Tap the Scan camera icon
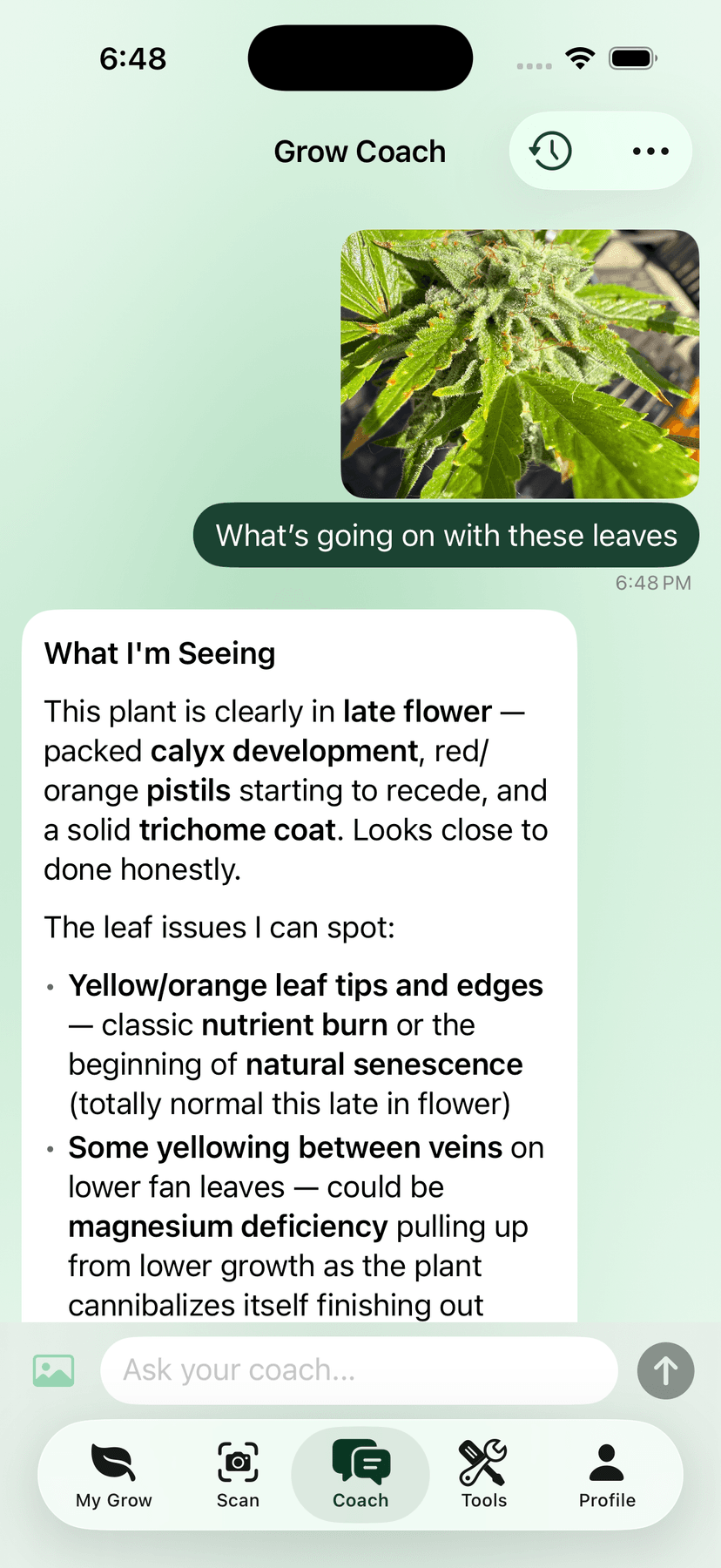The height and width of the screenshot is (1568, 721). click(237, 1462)
